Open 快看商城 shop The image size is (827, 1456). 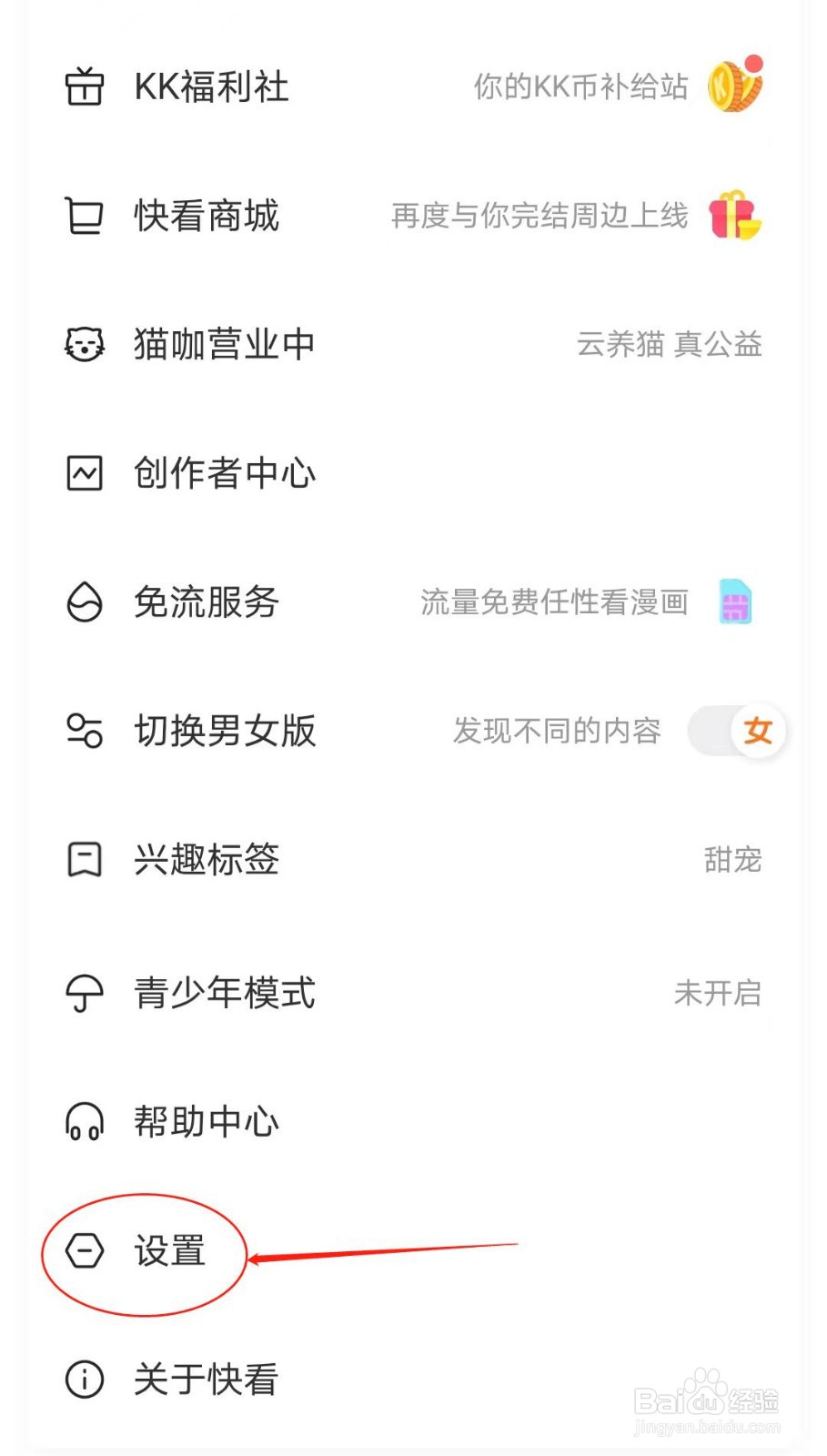[x=207, y=217]
